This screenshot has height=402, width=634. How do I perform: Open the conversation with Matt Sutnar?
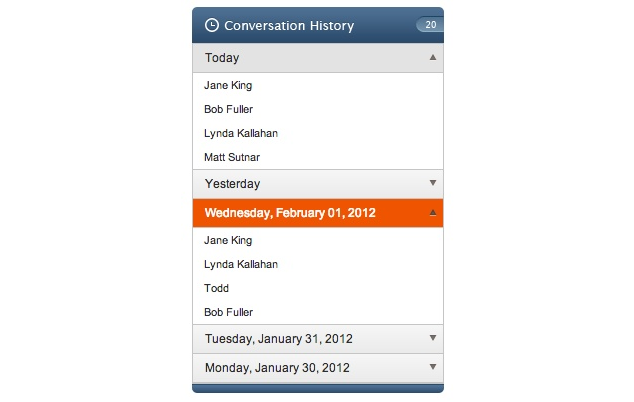[x=232, y=157]
